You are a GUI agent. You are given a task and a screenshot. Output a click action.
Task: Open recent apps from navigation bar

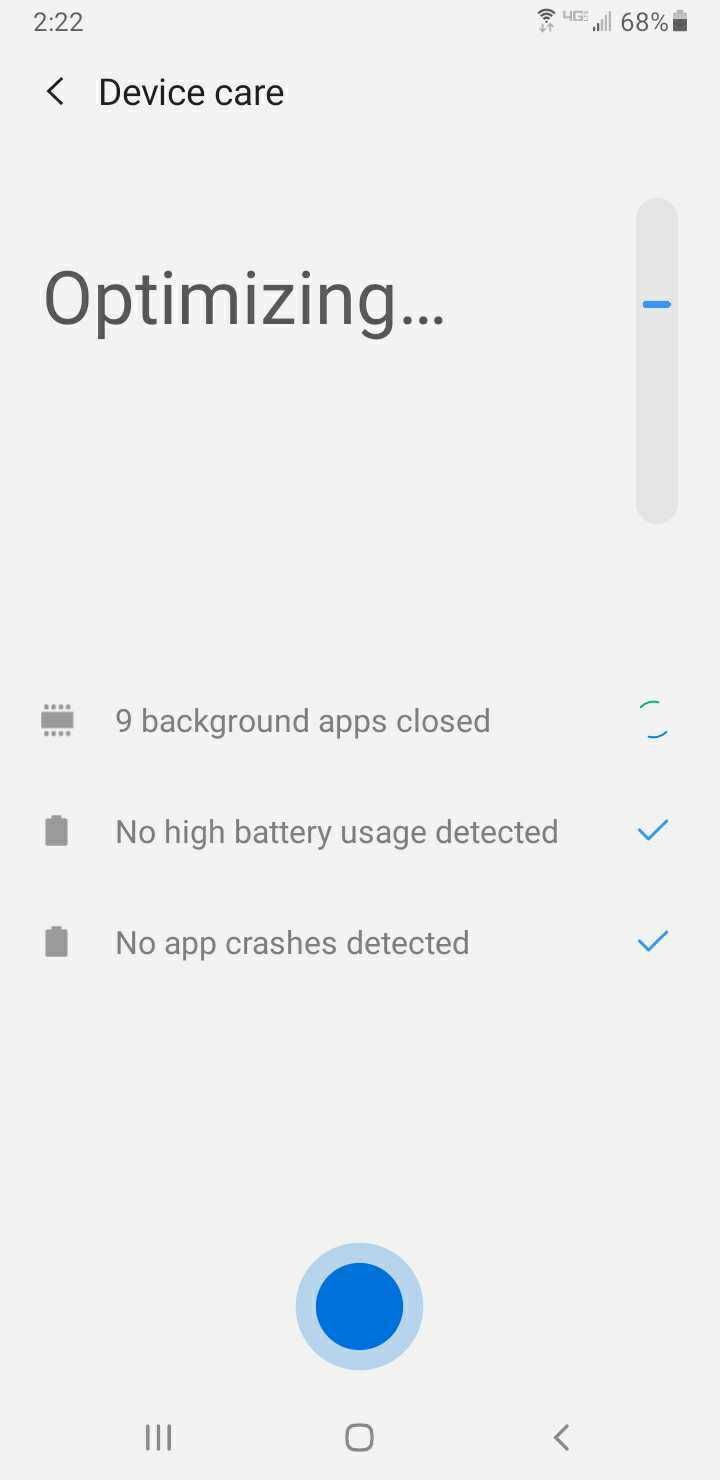[x=158, y=1437]
